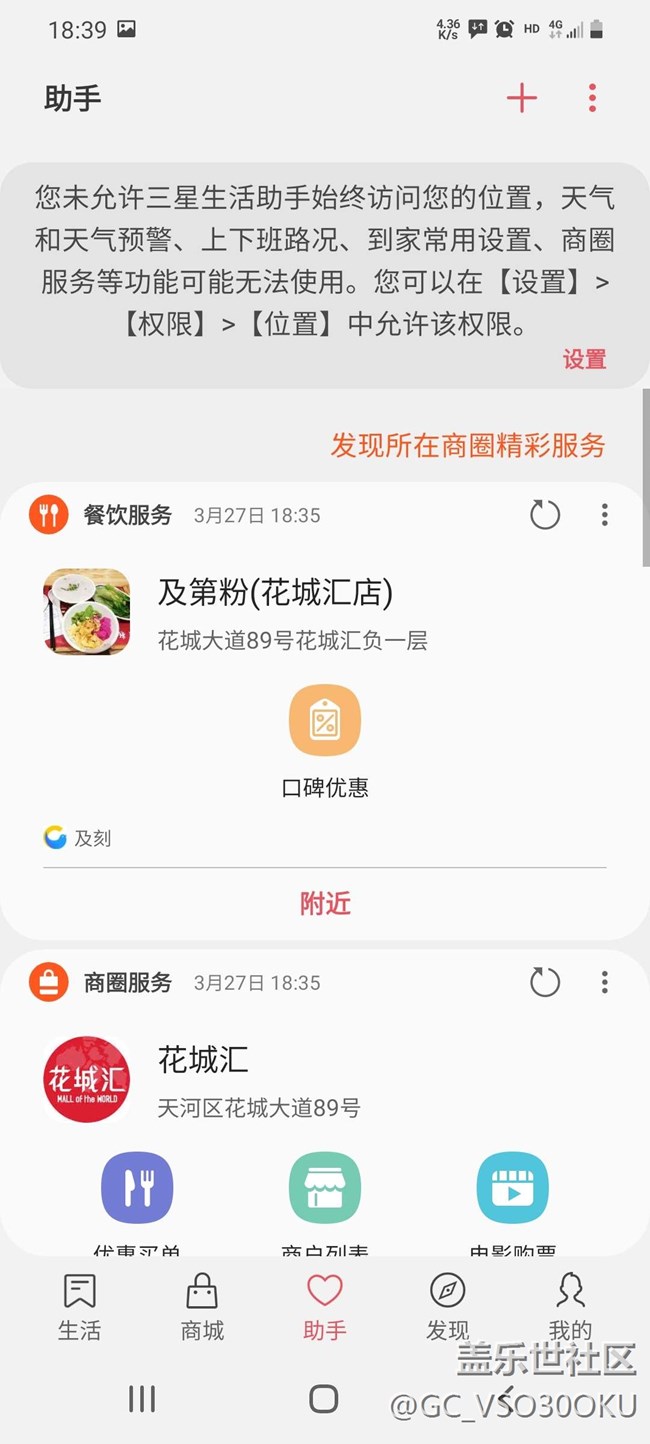Open more options for the 餐饮服务 card

tap(604, 515)
